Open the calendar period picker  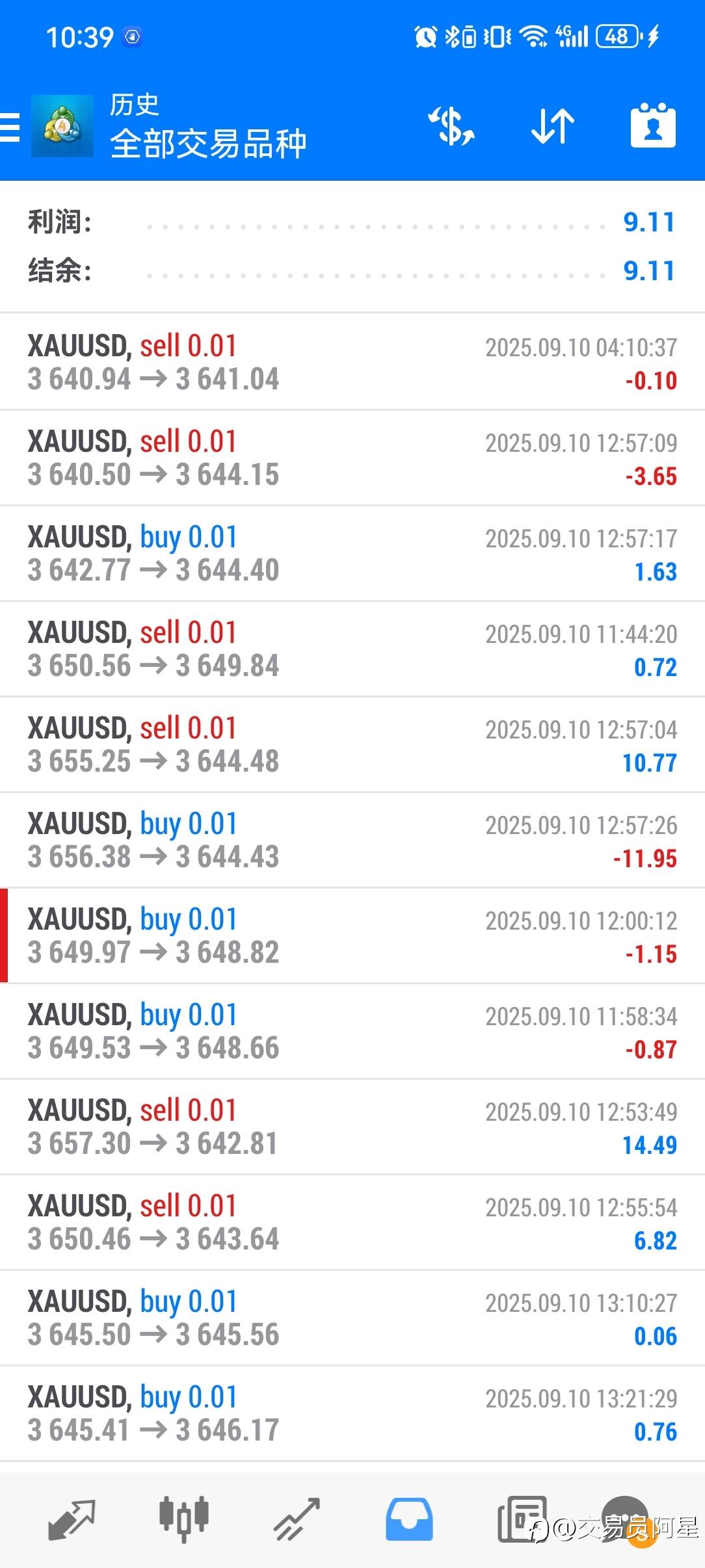pyautogui.click(x=653, y=126)
